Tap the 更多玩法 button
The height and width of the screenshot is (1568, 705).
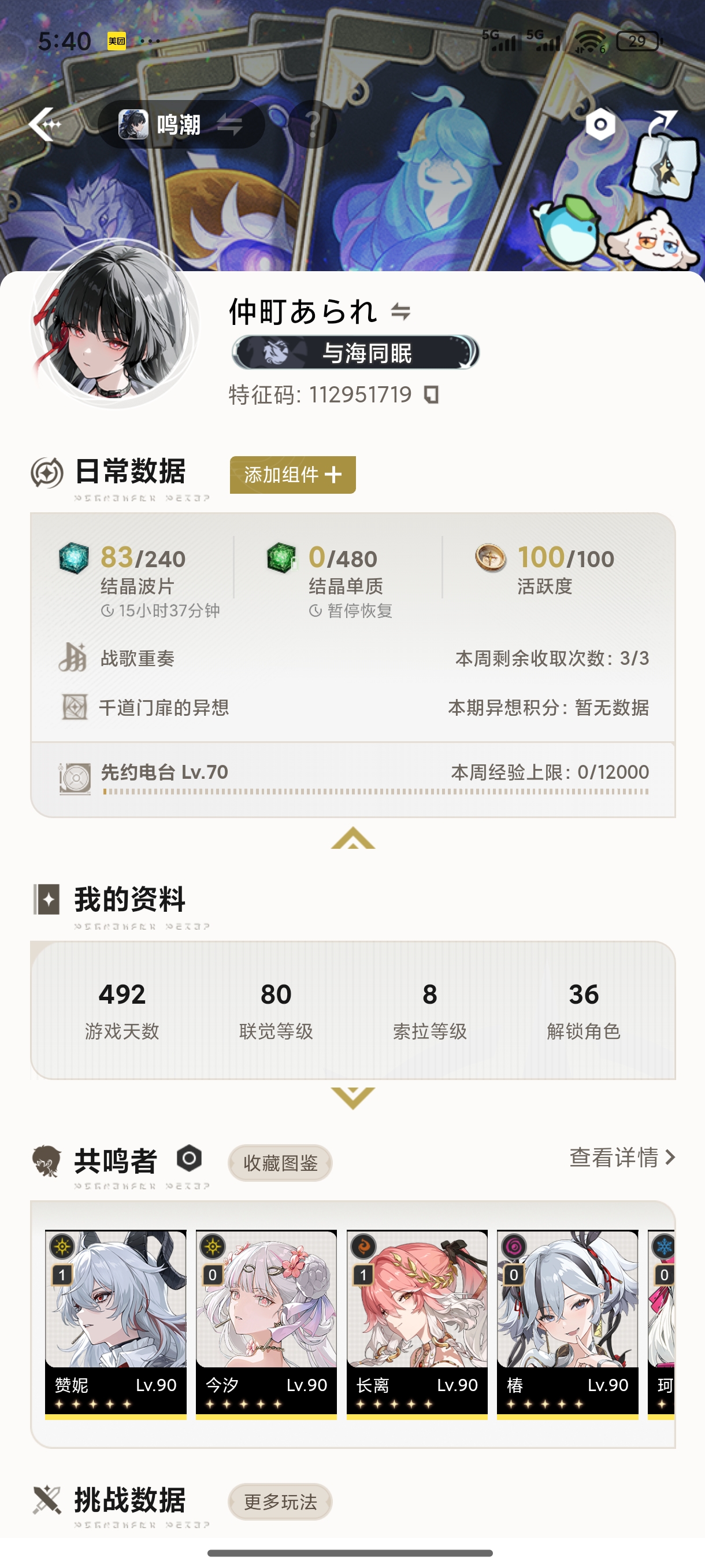point(280,1502)
